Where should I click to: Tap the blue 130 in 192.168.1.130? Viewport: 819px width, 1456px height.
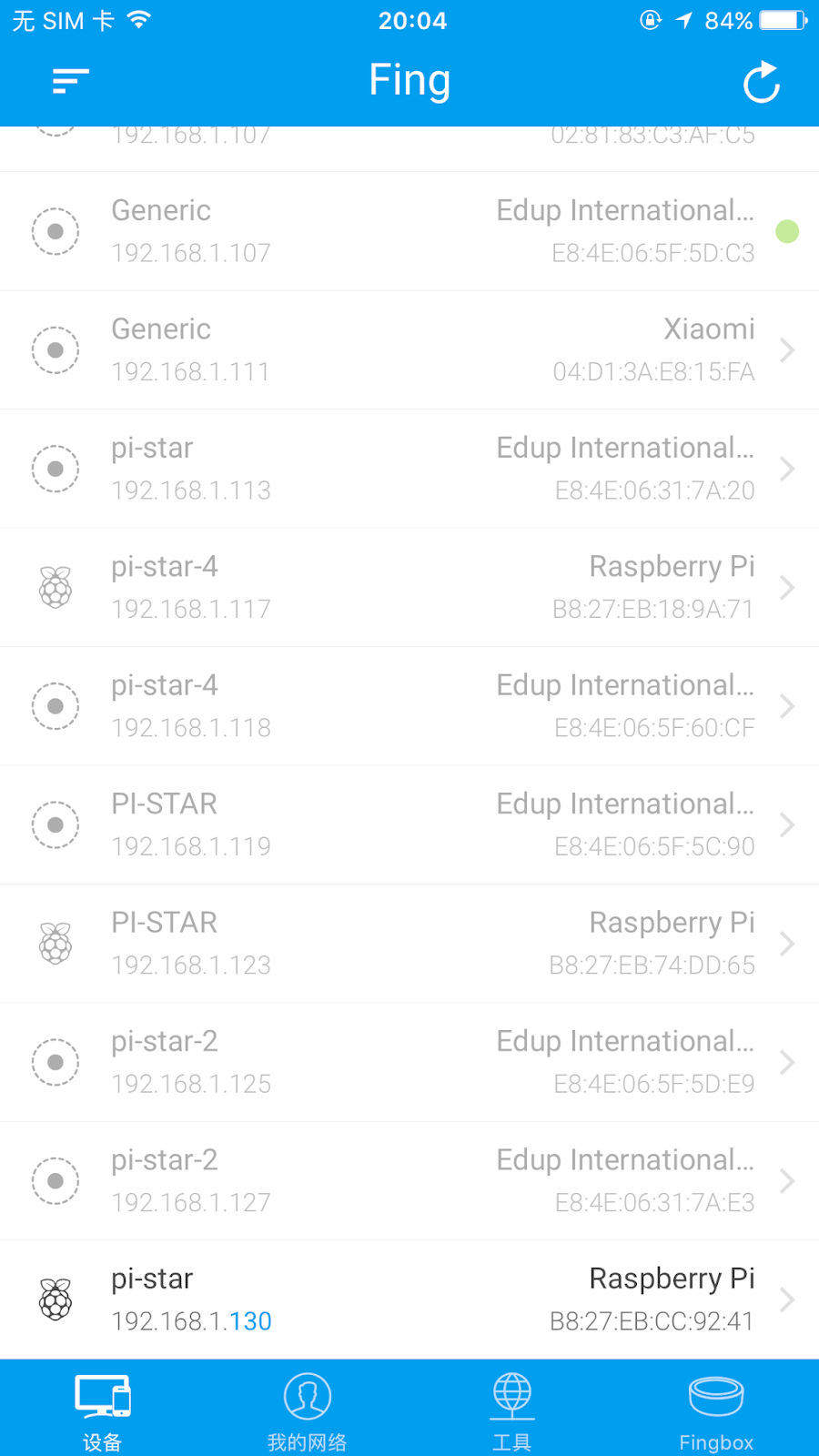252,1320
